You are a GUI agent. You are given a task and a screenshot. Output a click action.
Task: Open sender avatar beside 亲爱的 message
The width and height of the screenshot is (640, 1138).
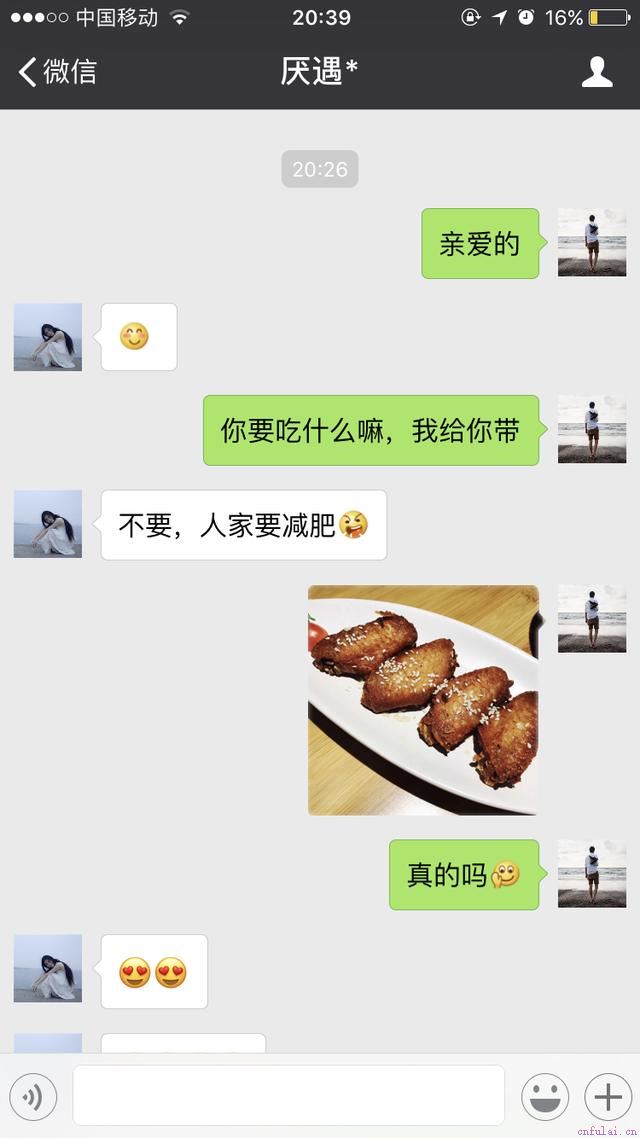point(592,242)
